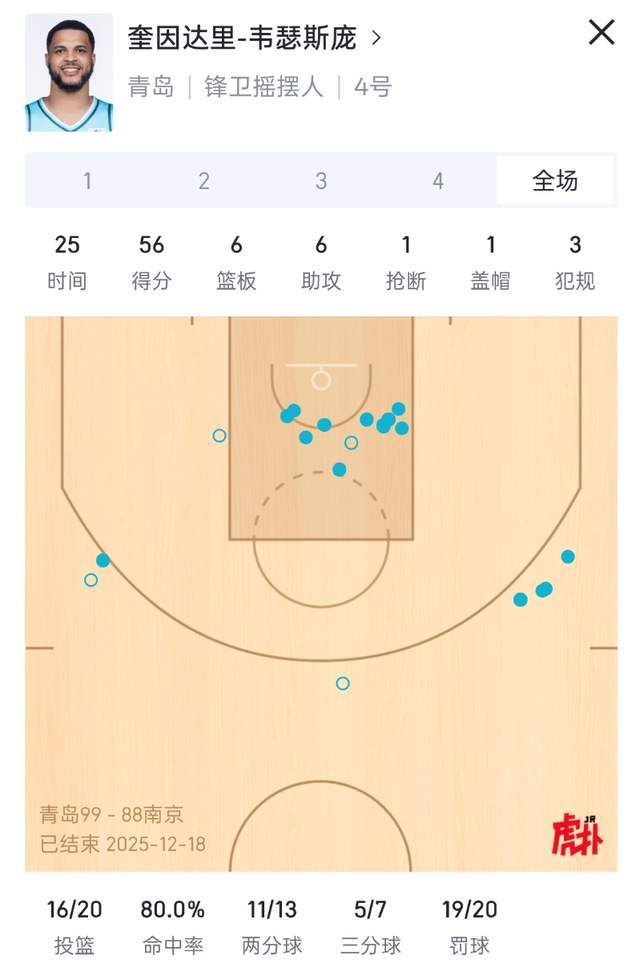
Task: Select quarter 2 tab
Action: [204, 181]
